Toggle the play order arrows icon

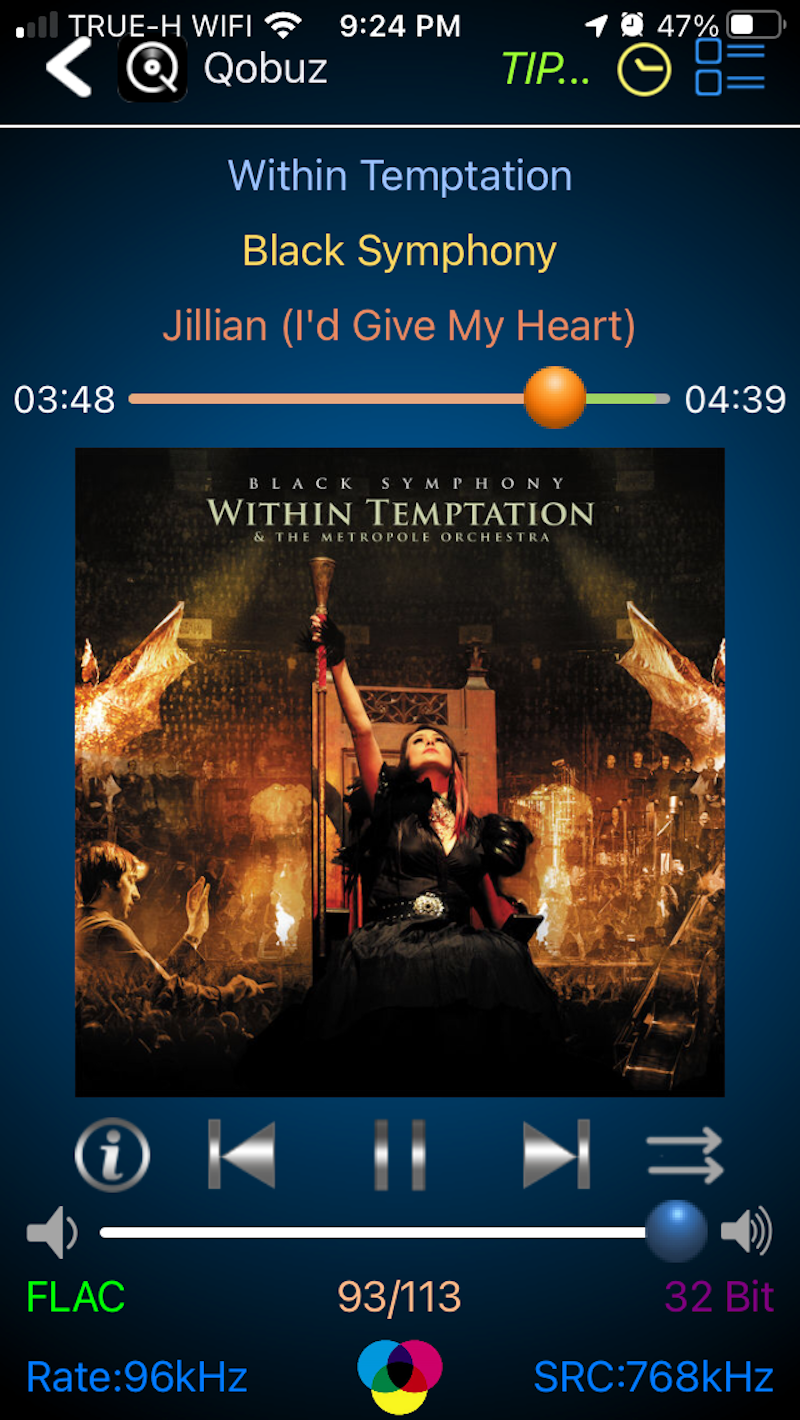pyautogui.click(x=685, y=1155)
